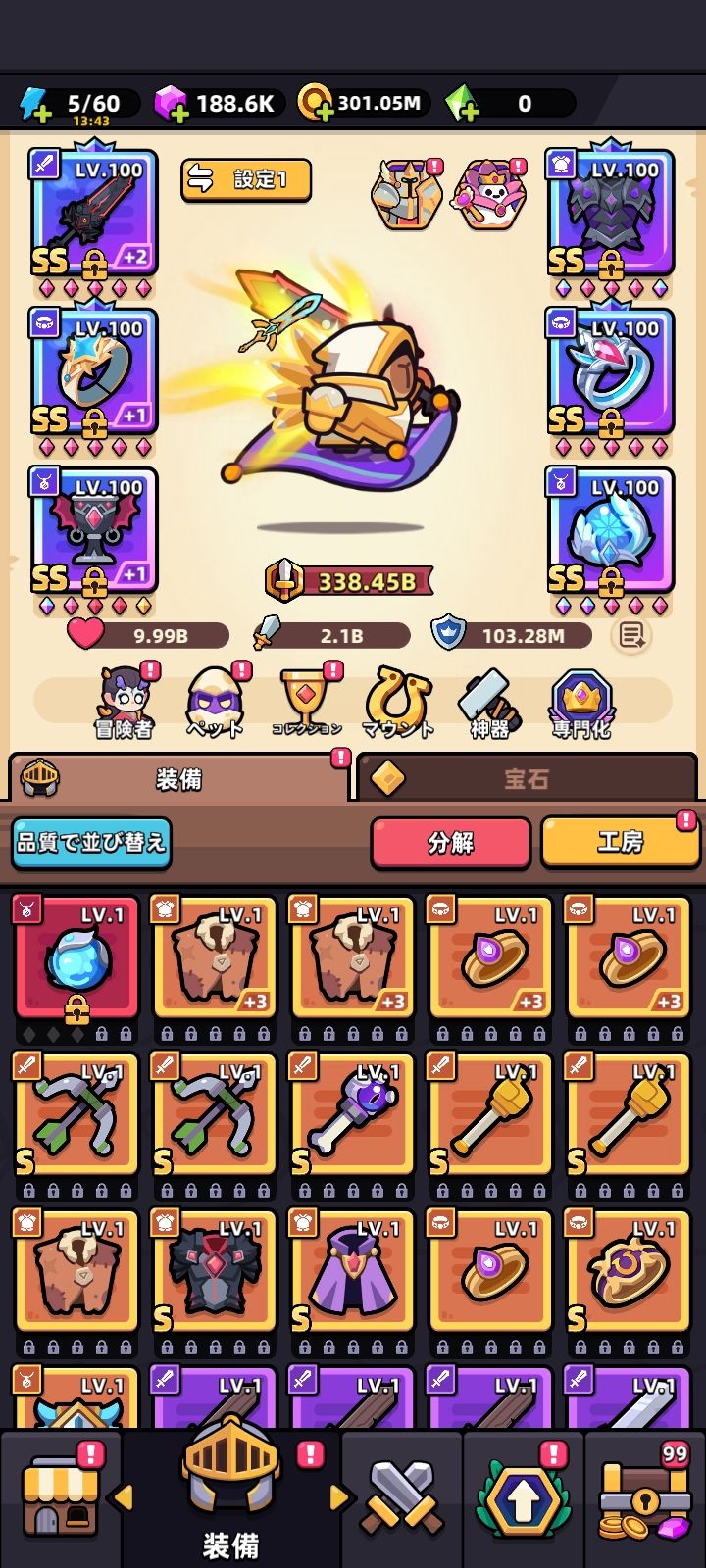Open the shop in the bottom bar

(61, 1497)
